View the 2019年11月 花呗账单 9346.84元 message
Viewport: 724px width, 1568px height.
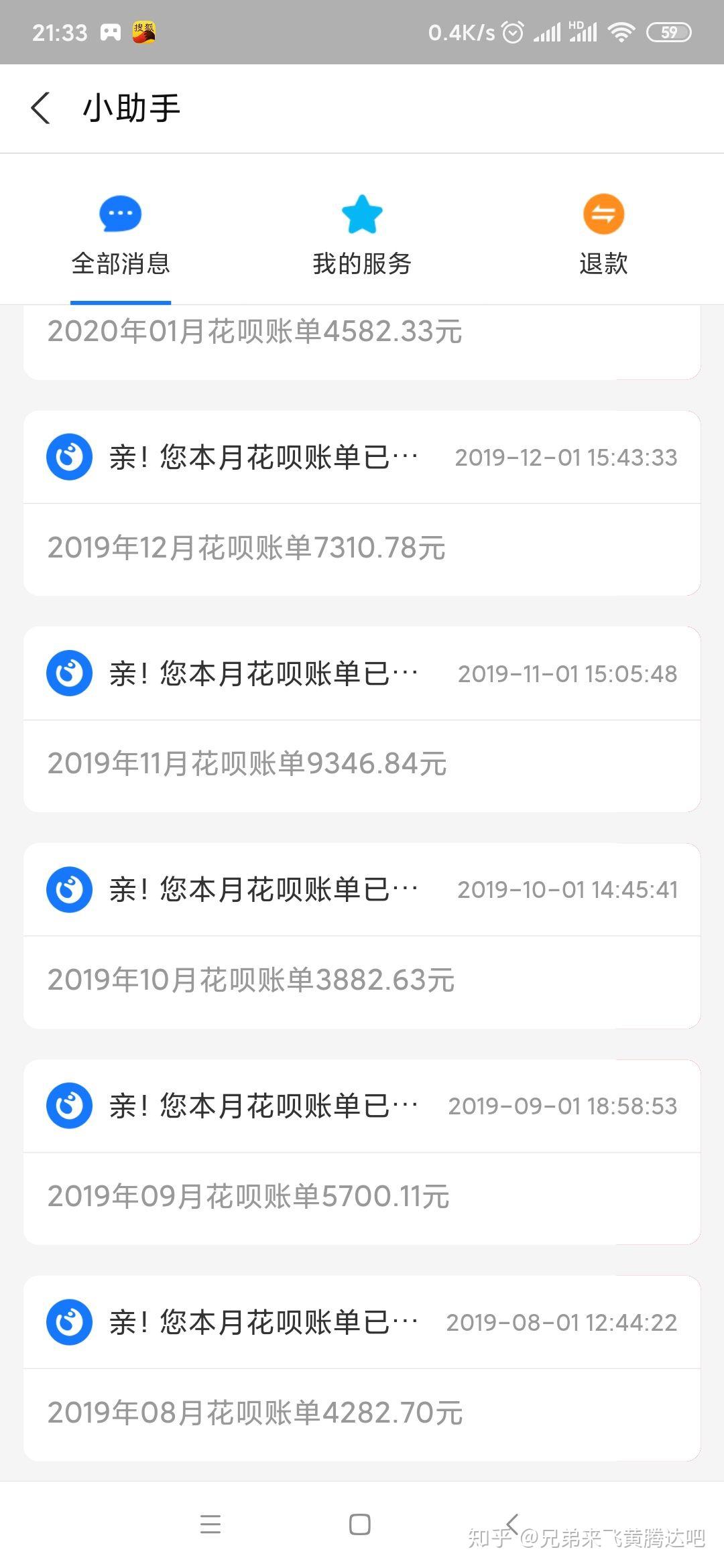tap(362, 720)
